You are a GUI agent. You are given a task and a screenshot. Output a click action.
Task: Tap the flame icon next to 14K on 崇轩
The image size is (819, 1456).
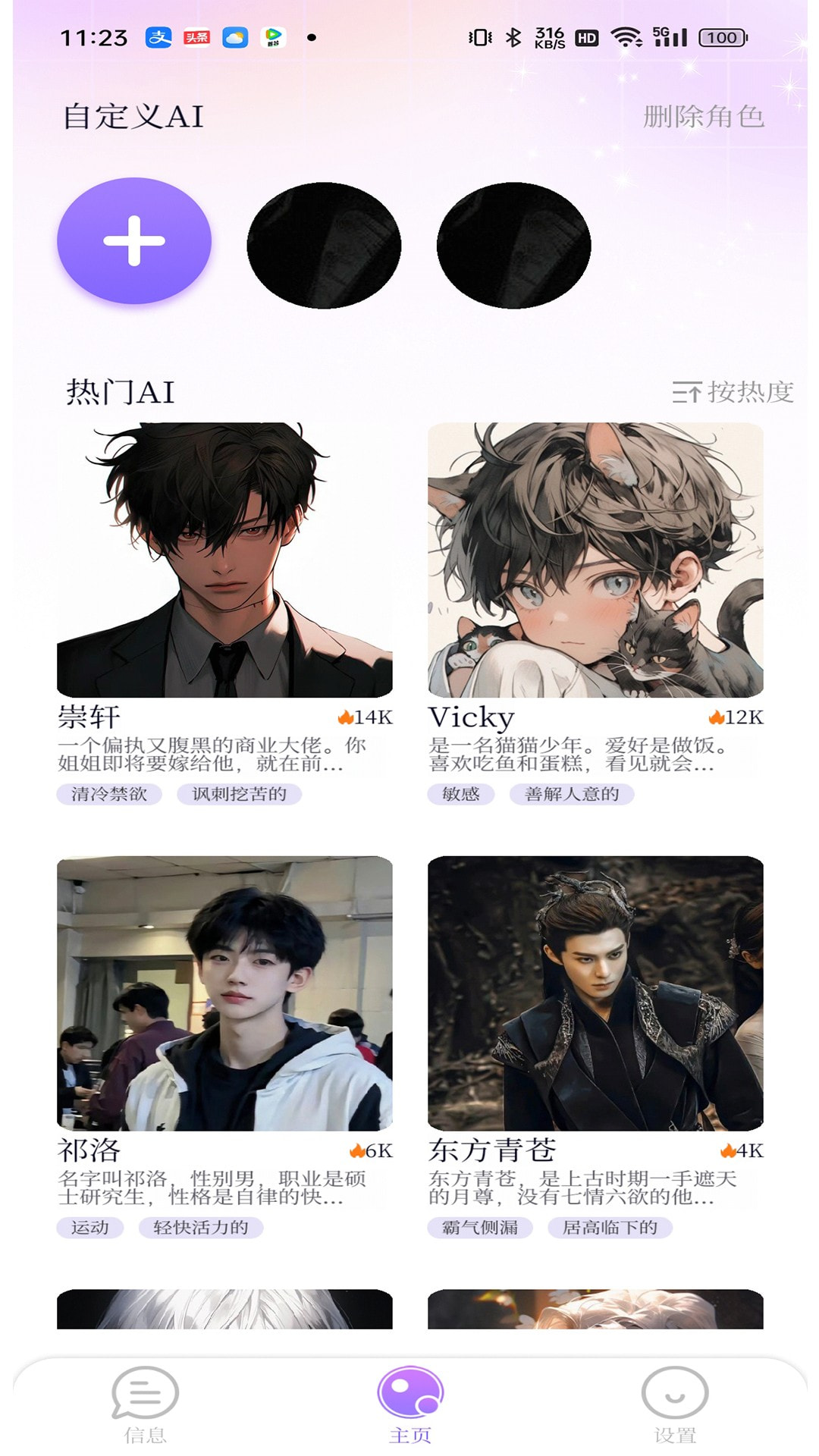(x=344, y=716)
